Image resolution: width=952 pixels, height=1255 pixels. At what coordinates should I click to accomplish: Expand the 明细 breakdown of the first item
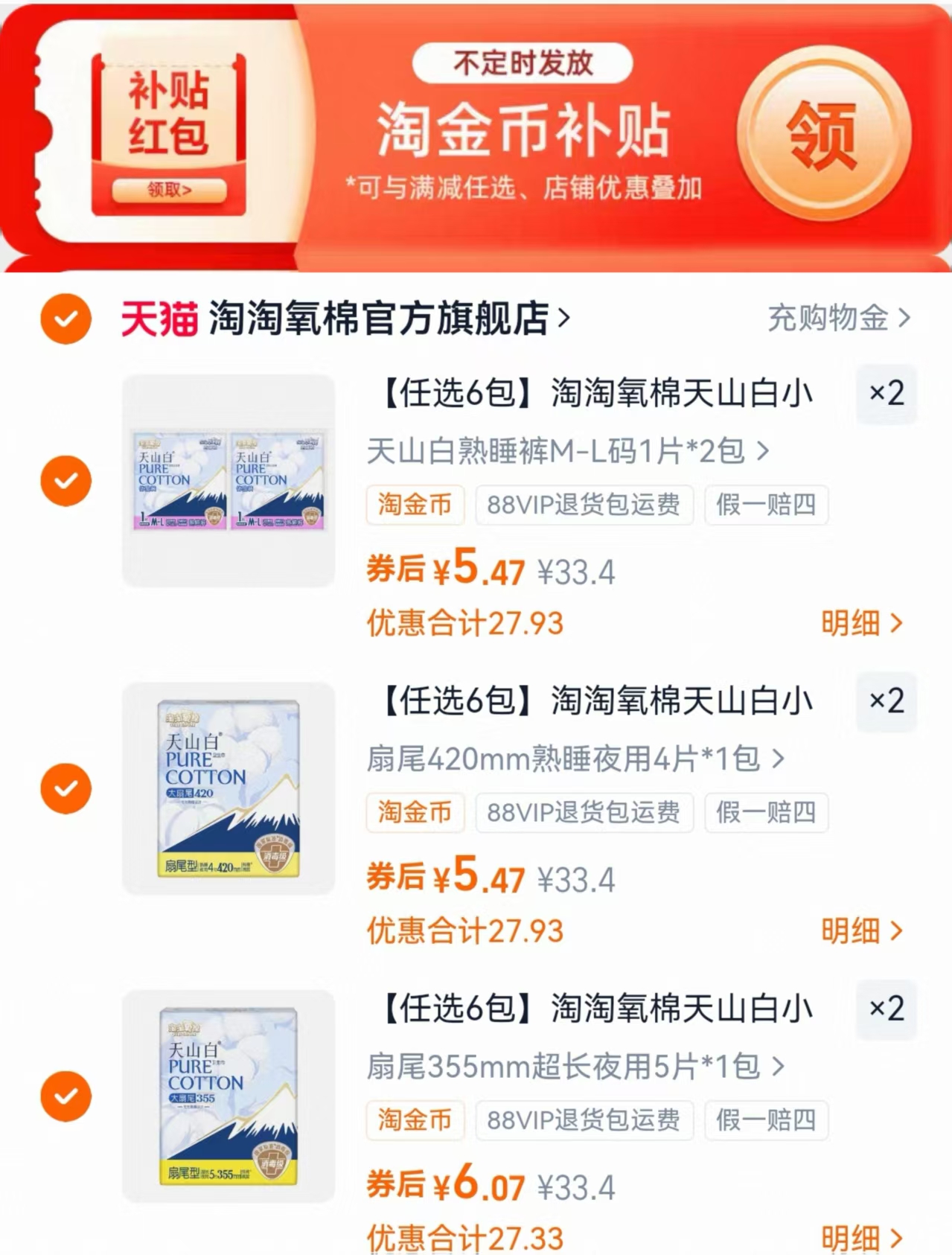click(863, 625)
